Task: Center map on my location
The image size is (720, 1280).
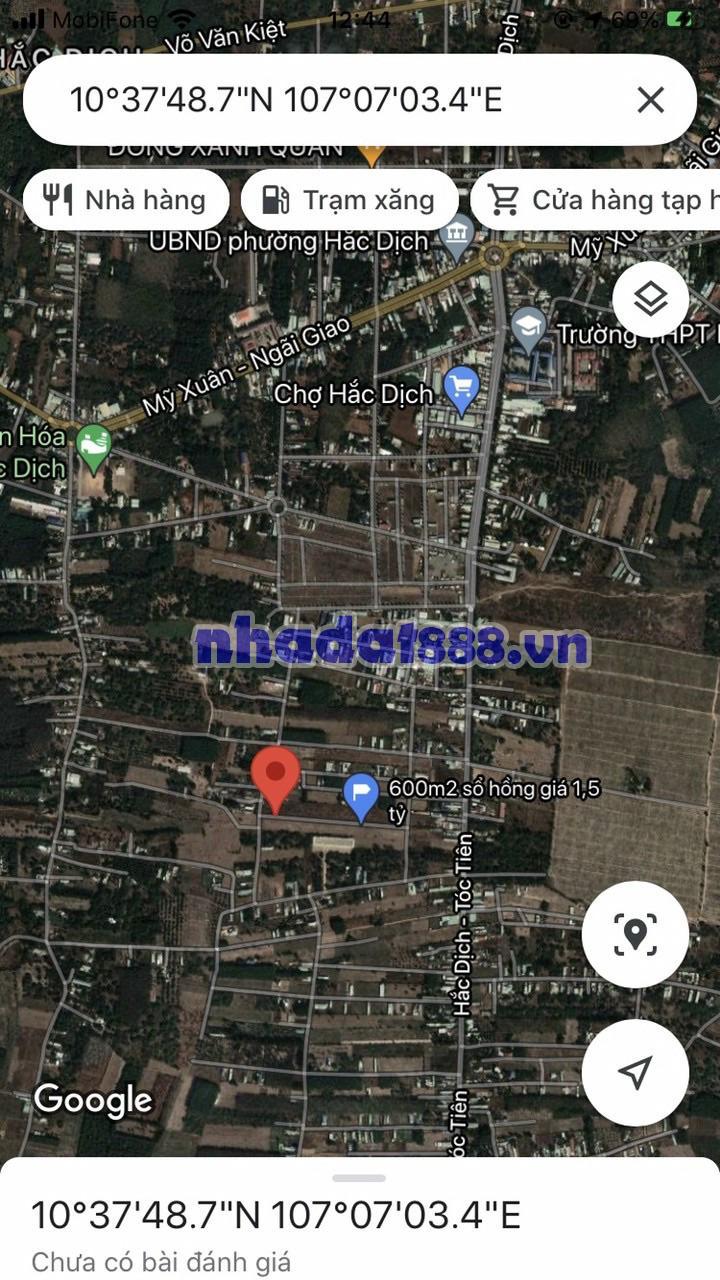Action: click(x=635, y=1073)
